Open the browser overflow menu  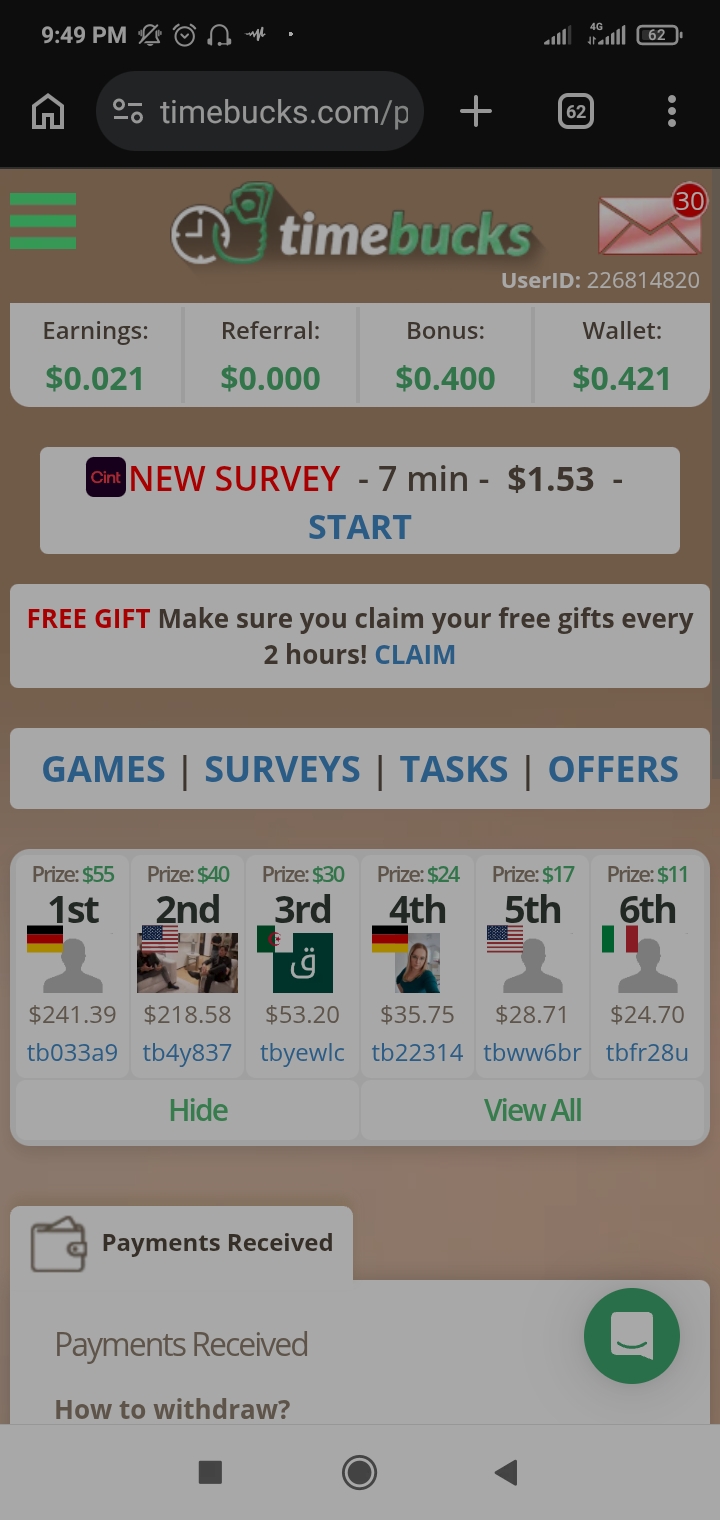coord(672,112)
